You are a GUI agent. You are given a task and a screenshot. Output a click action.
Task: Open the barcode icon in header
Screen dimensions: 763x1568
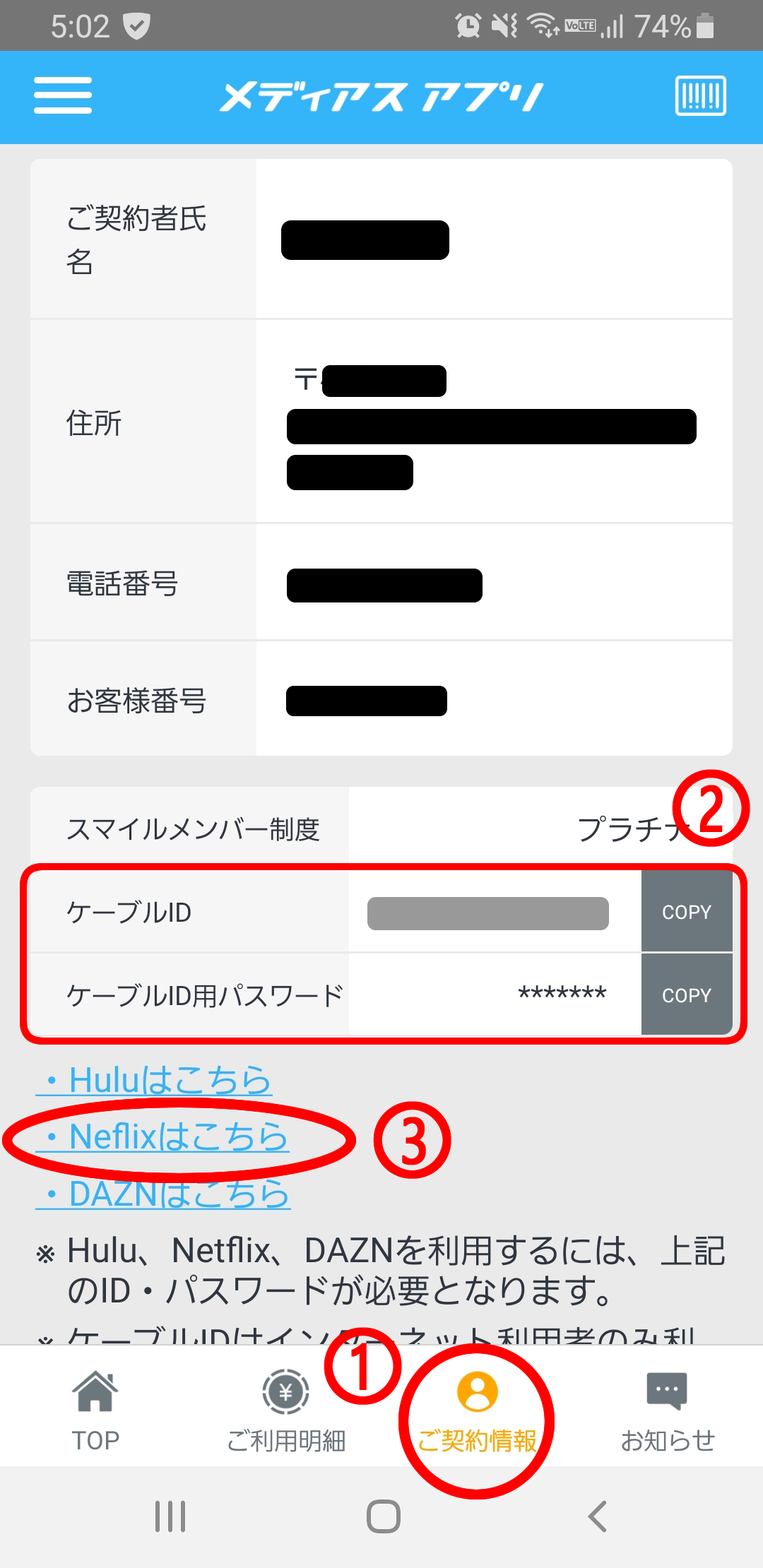coord(700,95)
